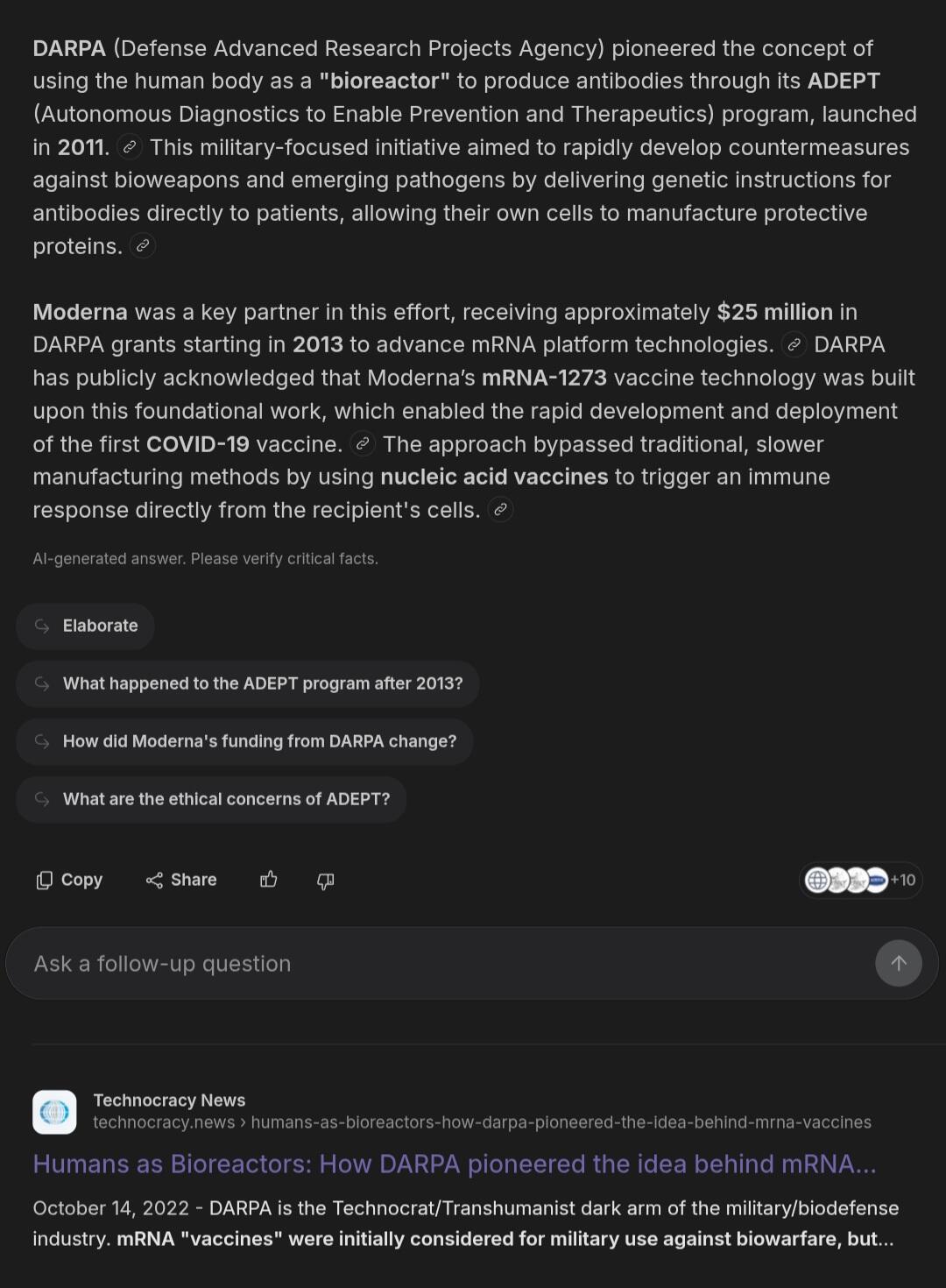Tap the Elaborate suggestion chip
Screen dimensions: 946x1288
[85, 626]
